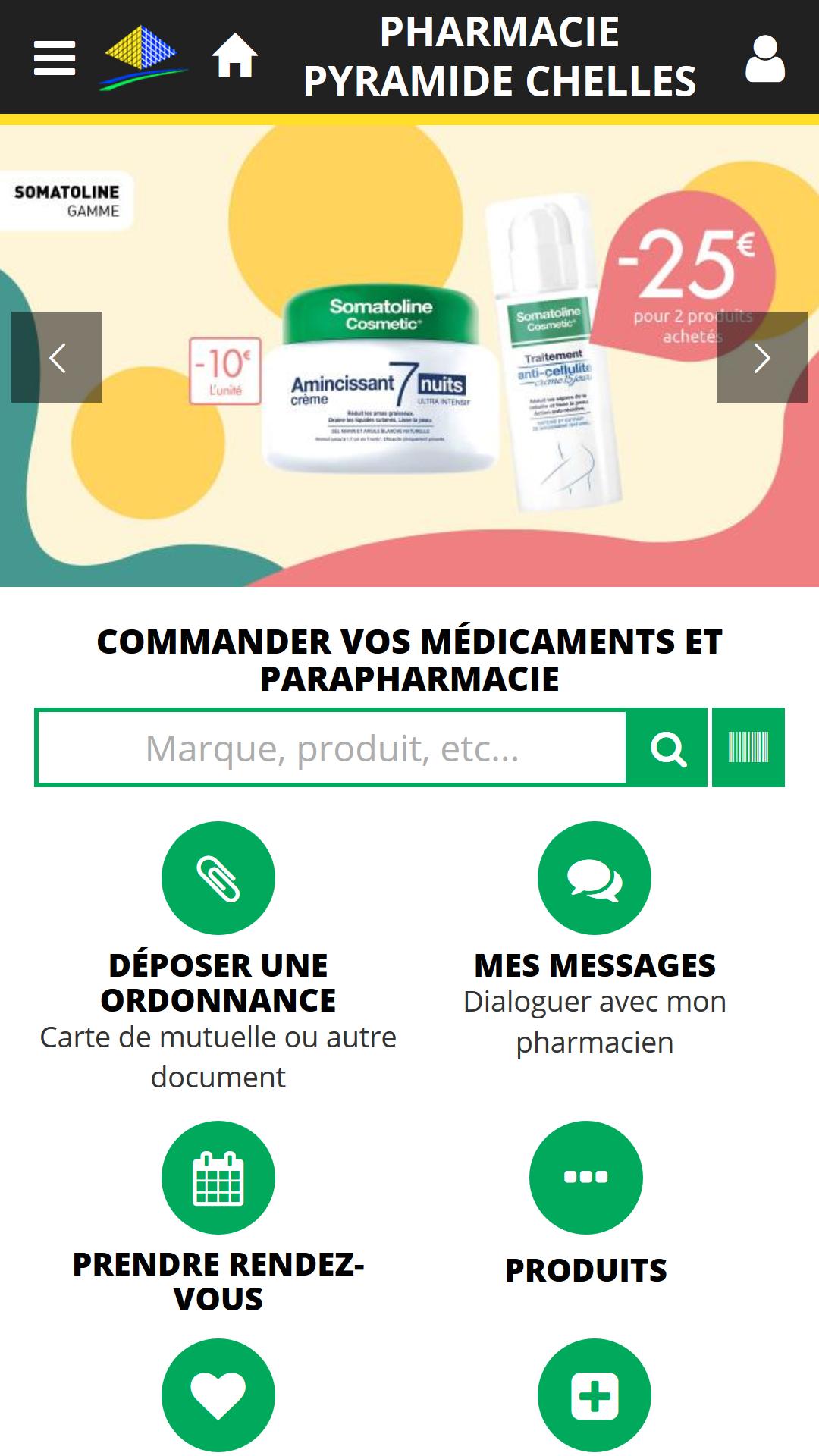Open the Somatoline promo banner
This screenshot has width=819, height=1456.
tap(409, 455)
